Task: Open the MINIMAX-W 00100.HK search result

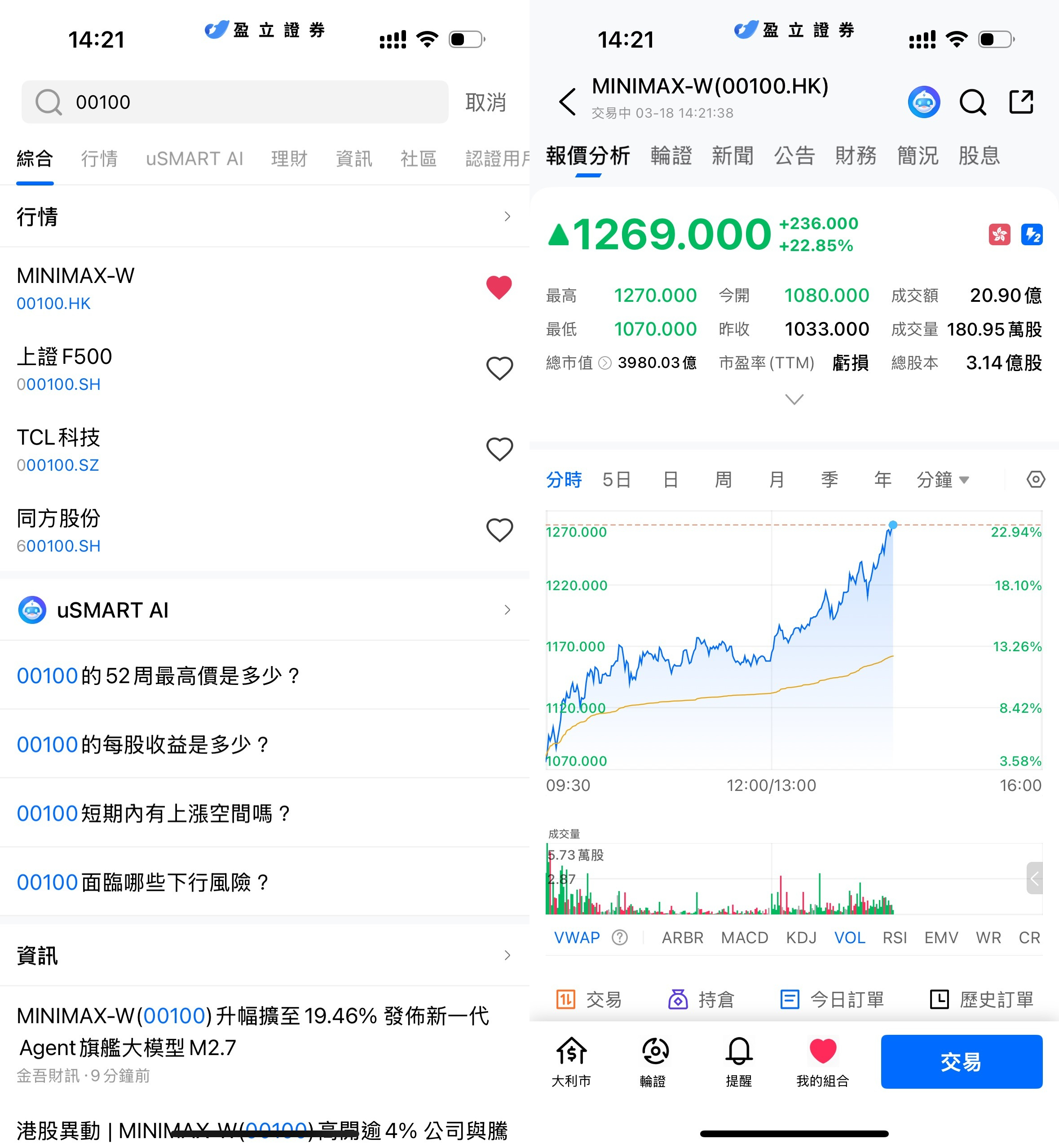Action: click(x=172, y=288)
